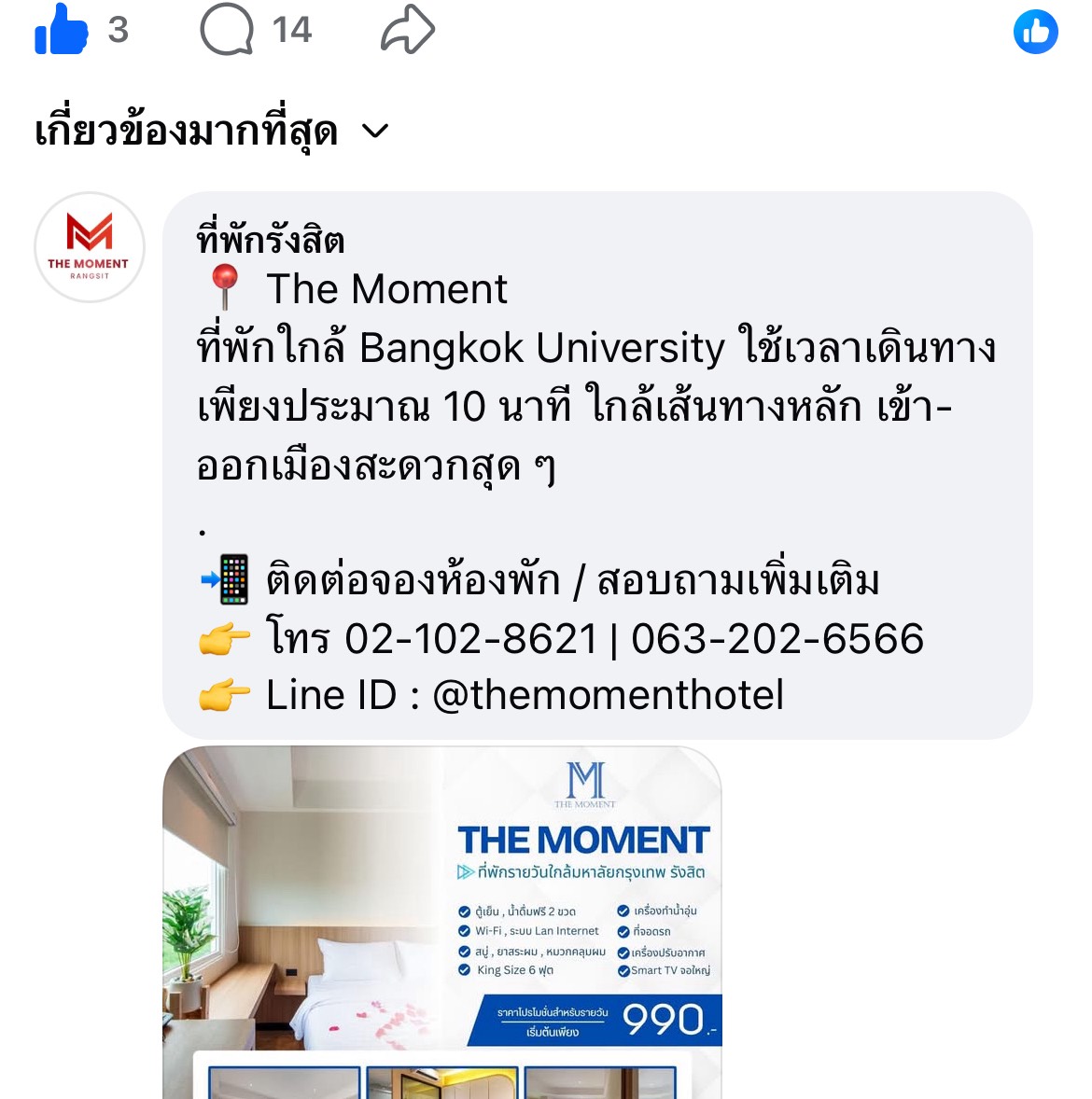View The Moment promo image in comment
The height and width of the screenshot is (1099, 1092).
[441, 922]
